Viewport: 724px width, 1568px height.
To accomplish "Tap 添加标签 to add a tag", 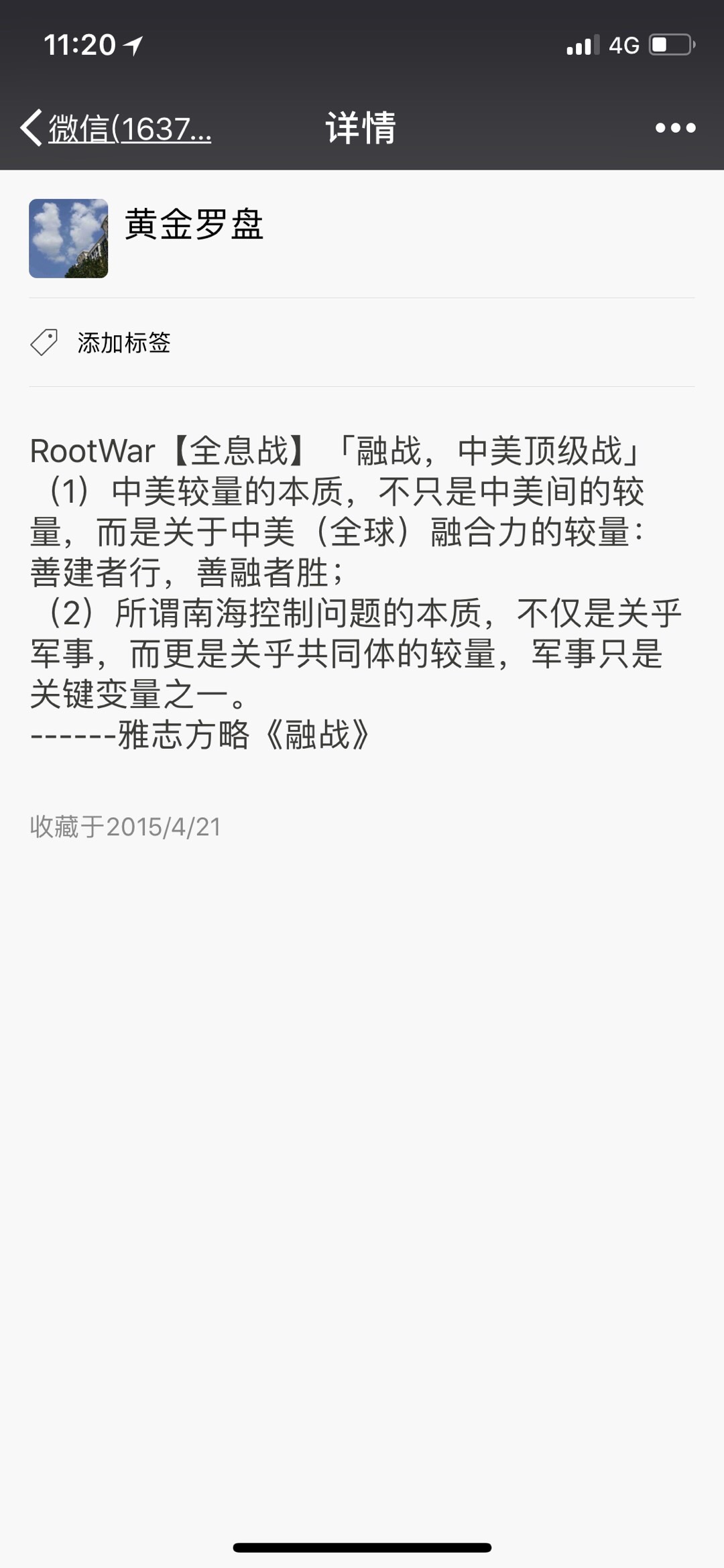I will pos(123,343).
